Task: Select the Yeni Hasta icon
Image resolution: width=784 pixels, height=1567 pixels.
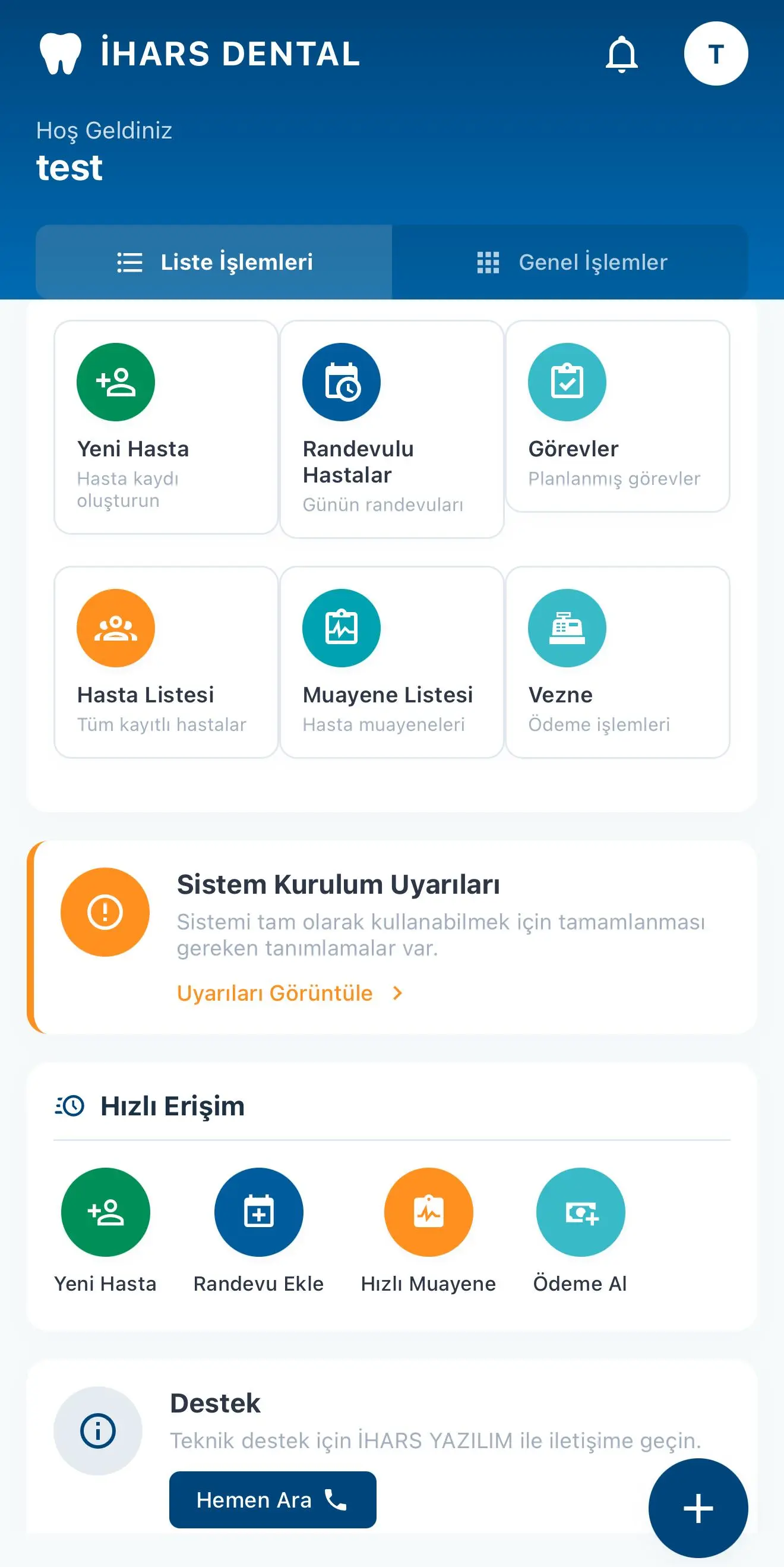Action: click(115, 381)
